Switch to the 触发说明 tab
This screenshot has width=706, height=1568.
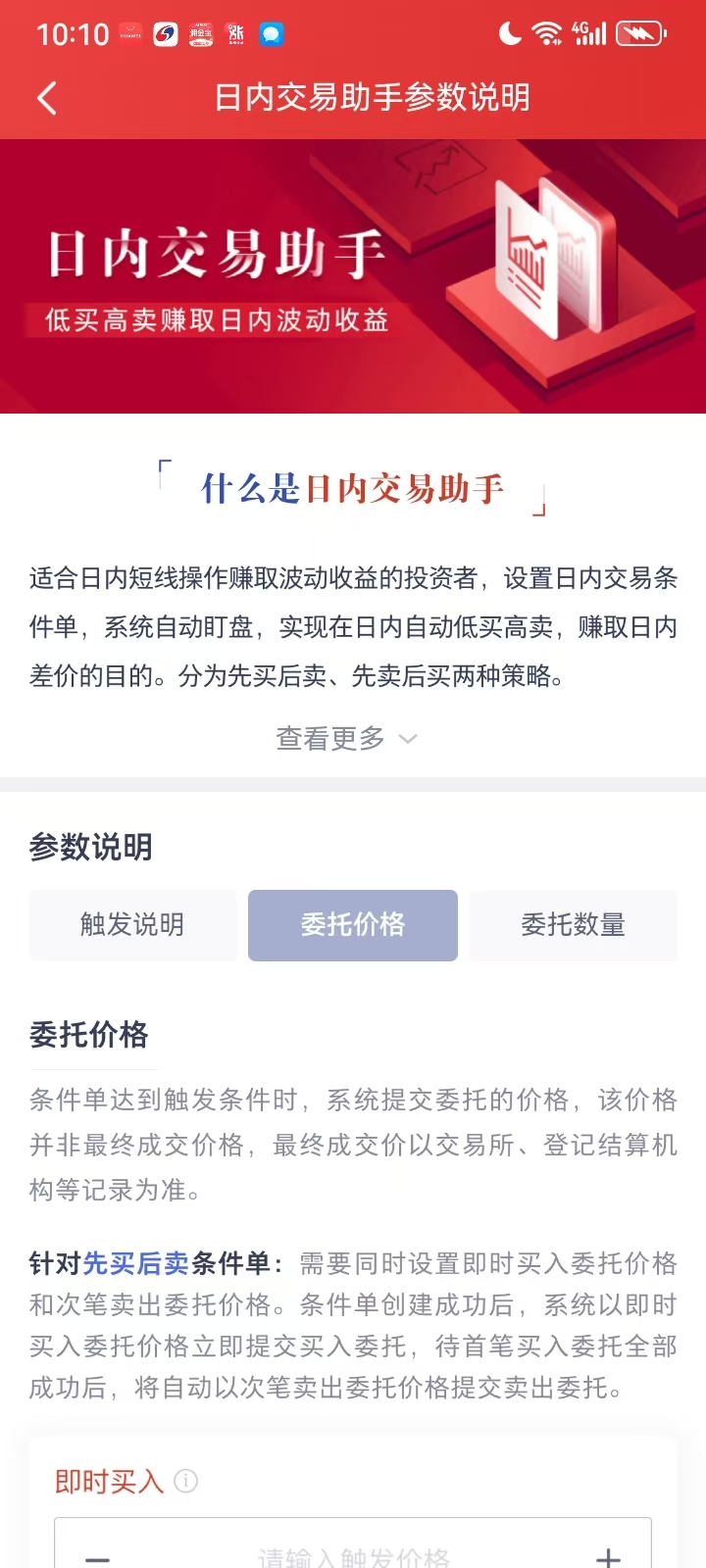(132, 924)
